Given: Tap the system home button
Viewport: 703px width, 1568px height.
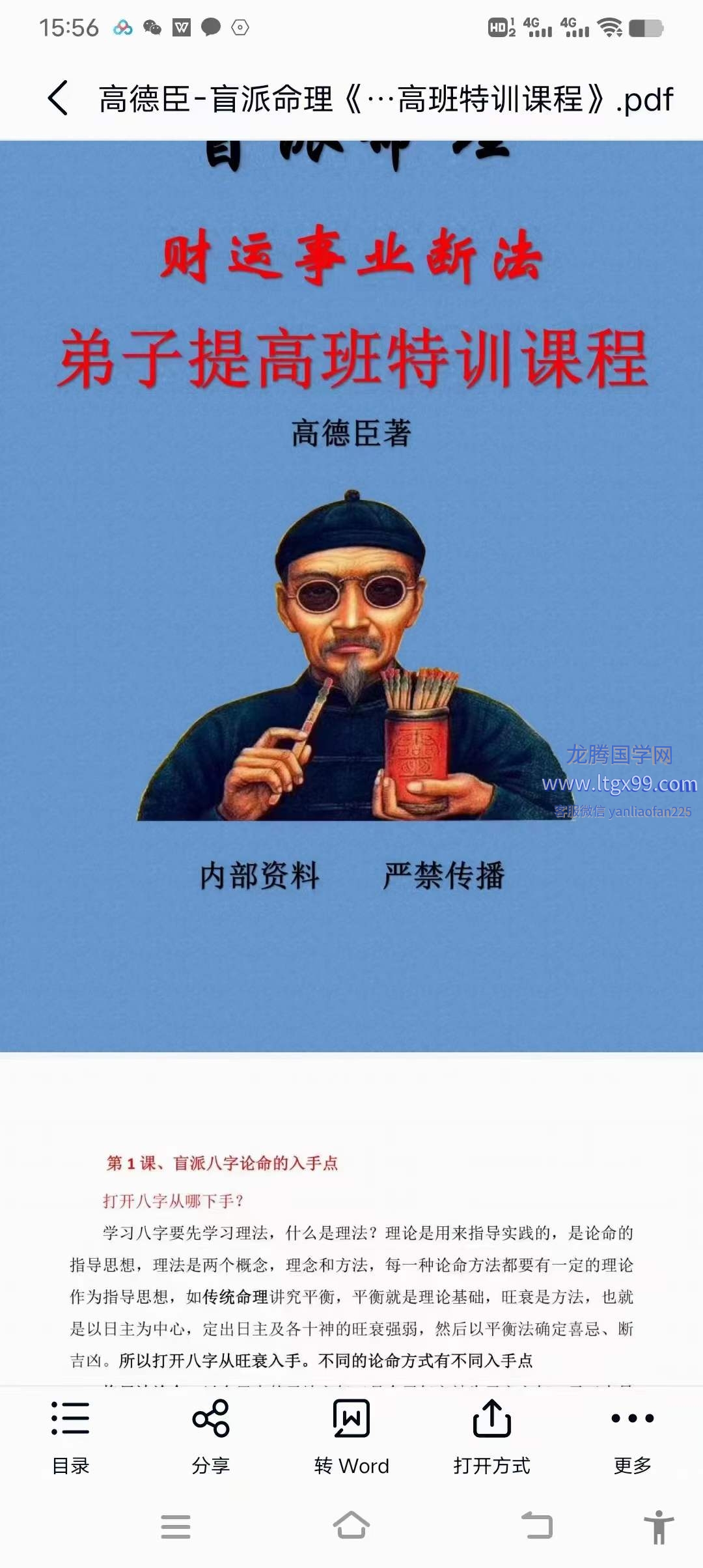Looking at the screenshot, I should click(x=351, y=1526).
